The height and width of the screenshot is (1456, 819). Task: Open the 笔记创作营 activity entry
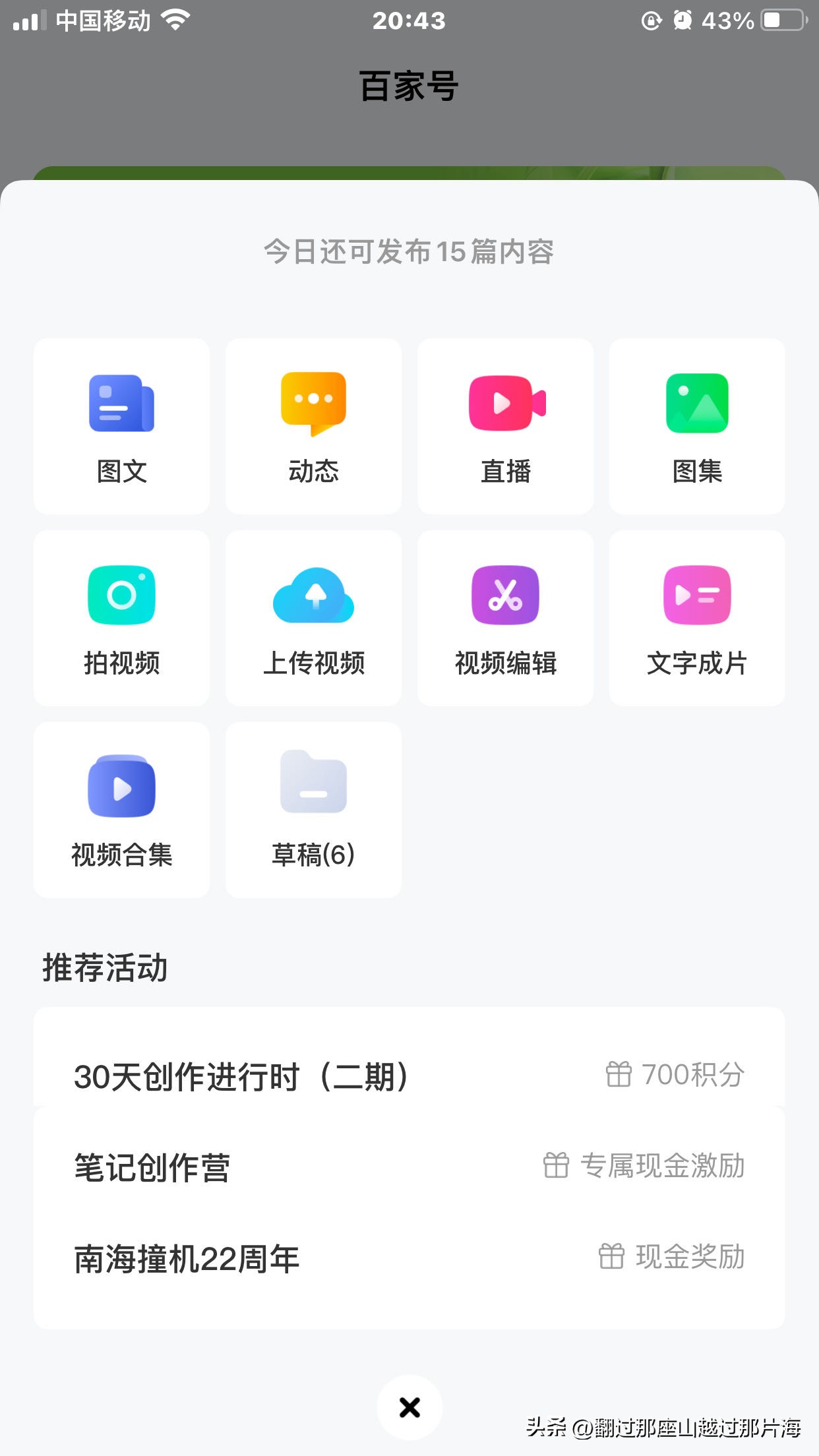point(151,1167)
